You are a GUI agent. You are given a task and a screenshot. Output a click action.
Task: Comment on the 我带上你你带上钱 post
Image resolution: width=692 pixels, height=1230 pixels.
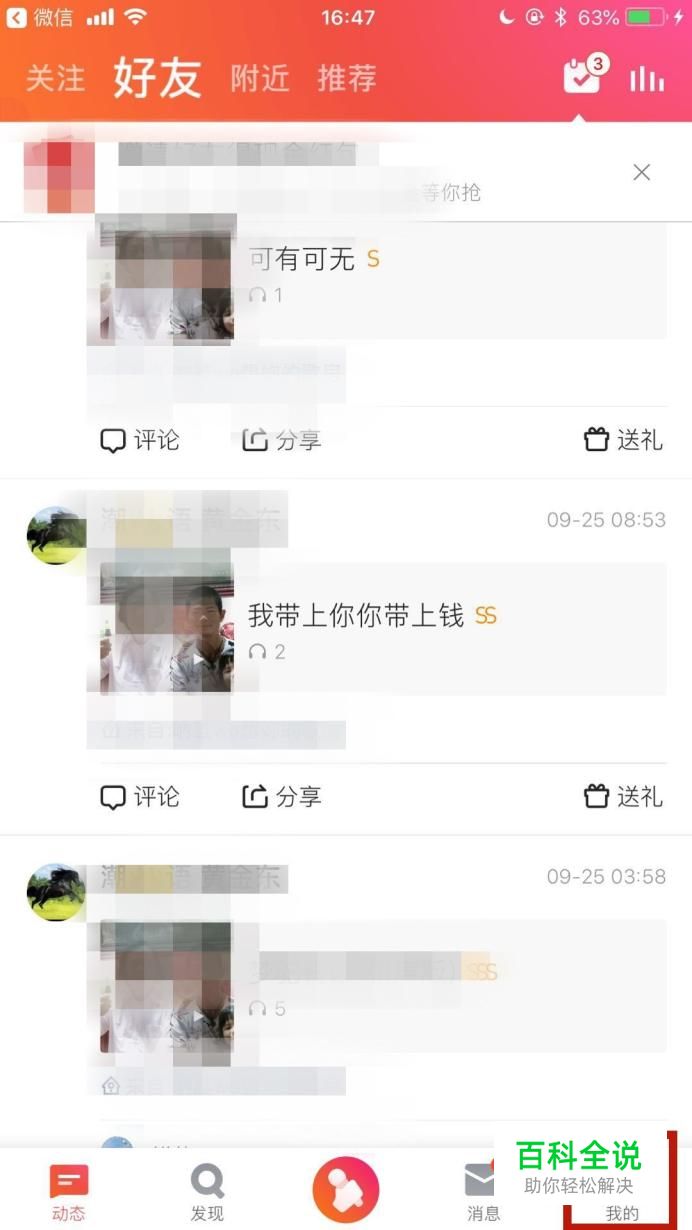tap(140, 797)
